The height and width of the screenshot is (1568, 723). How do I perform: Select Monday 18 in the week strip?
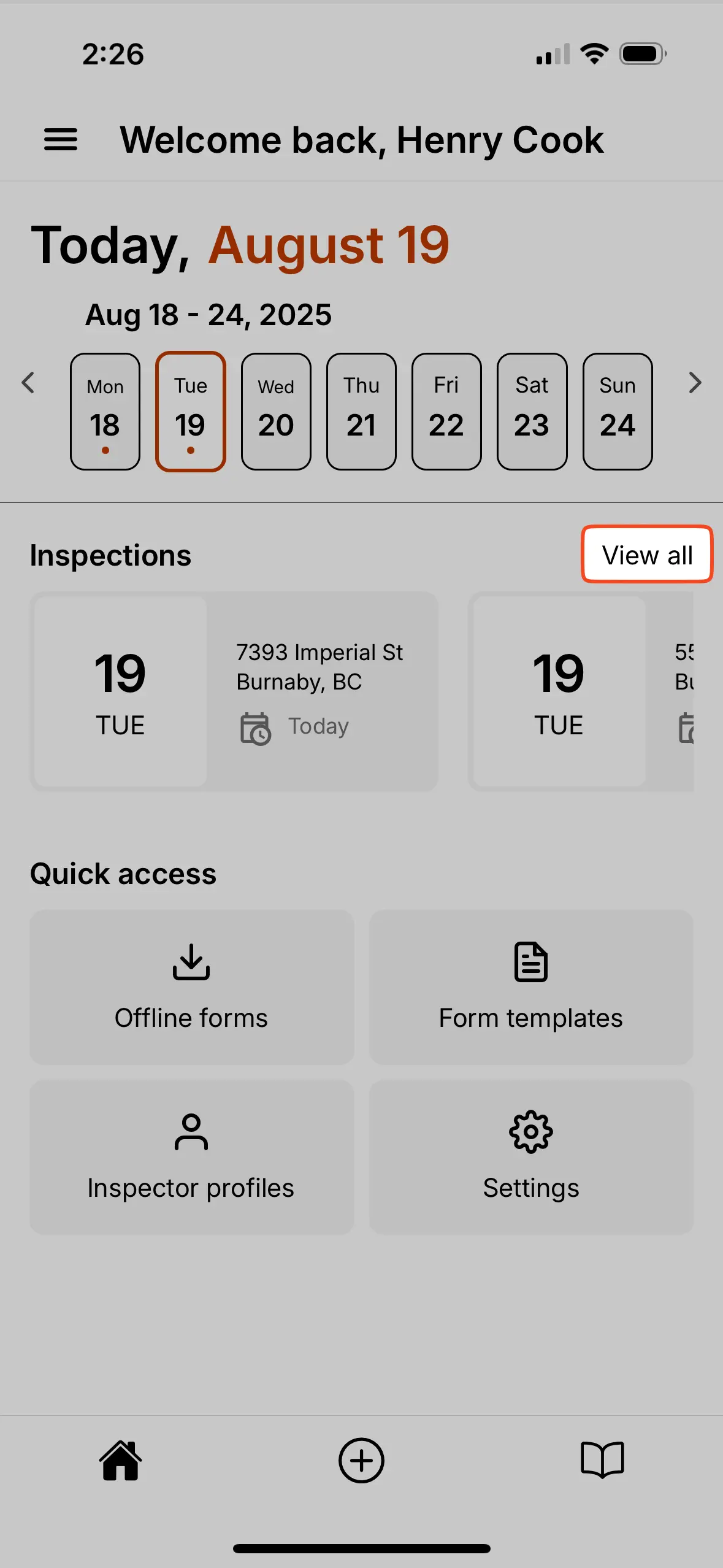[104, 410]
